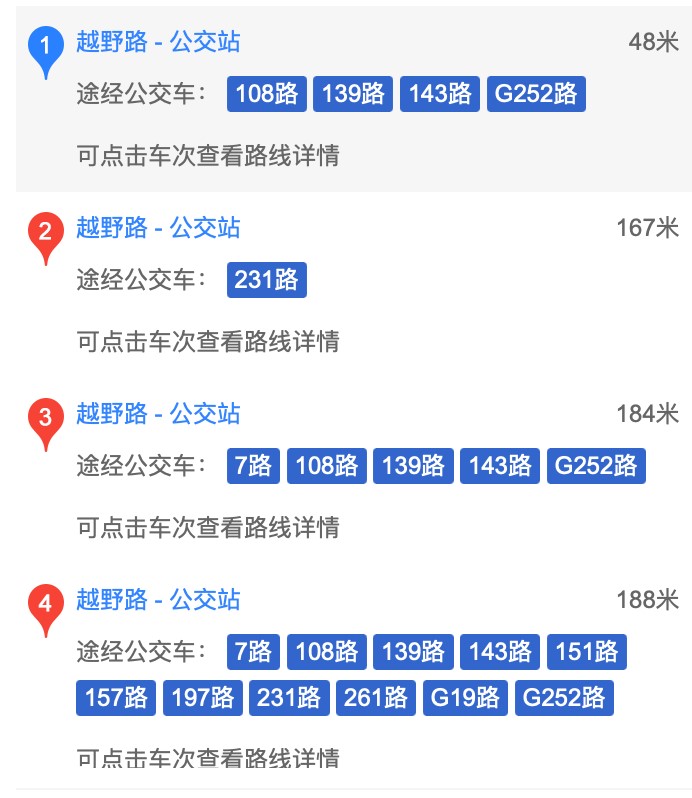View 139路 route from the 48米 stop

(353, 94)
